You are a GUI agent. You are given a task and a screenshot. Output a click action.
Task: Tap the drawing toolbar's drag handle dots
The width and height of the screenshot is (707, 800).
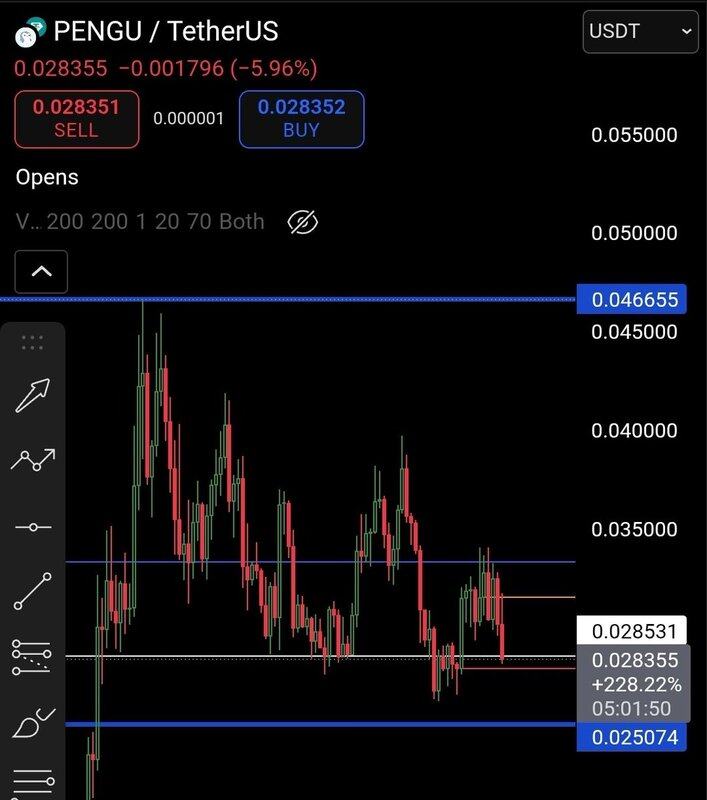point(33,342)
